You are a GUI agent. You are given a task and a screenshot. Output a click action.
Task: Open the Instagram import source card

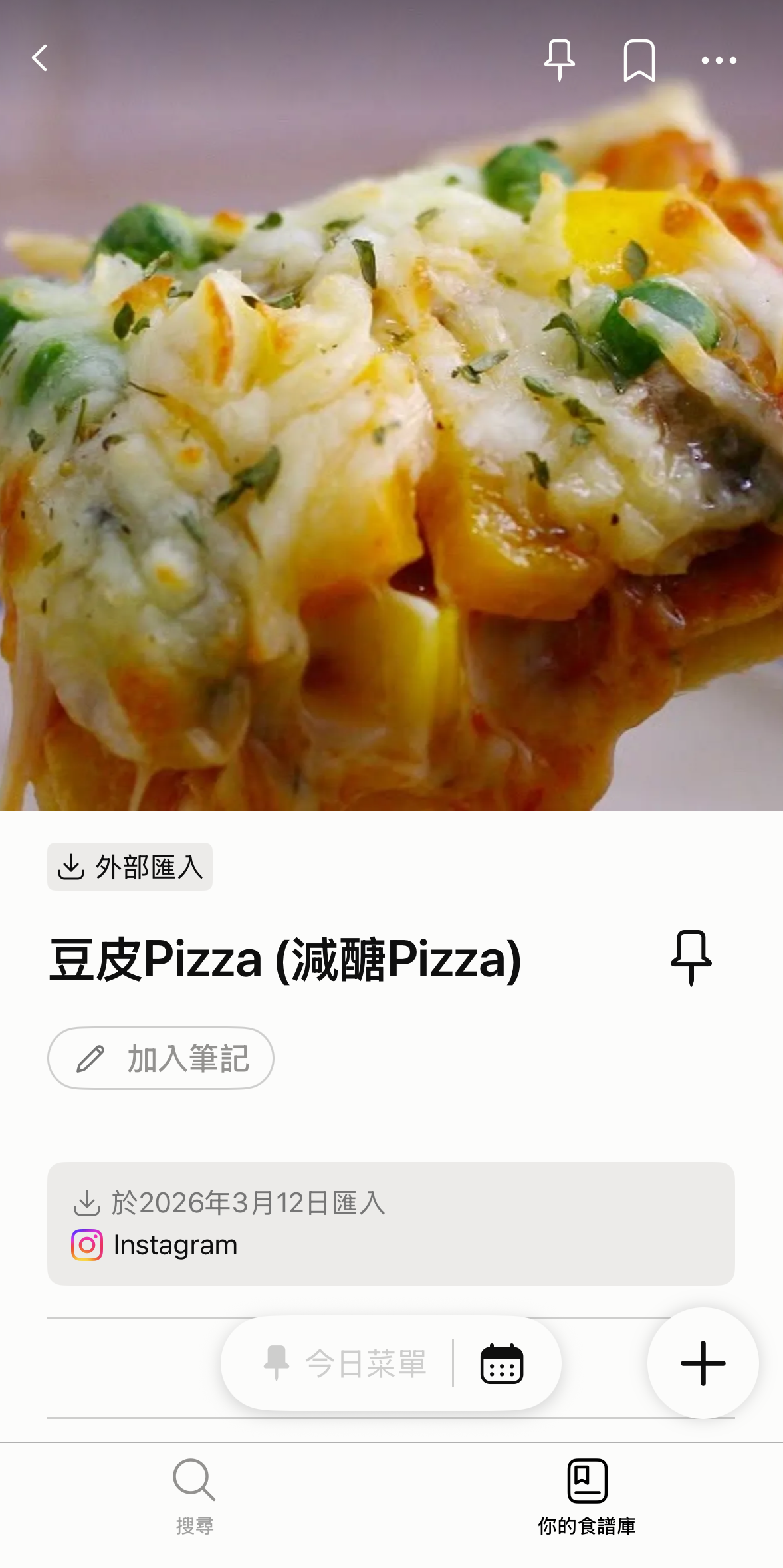coord(391,1224)
